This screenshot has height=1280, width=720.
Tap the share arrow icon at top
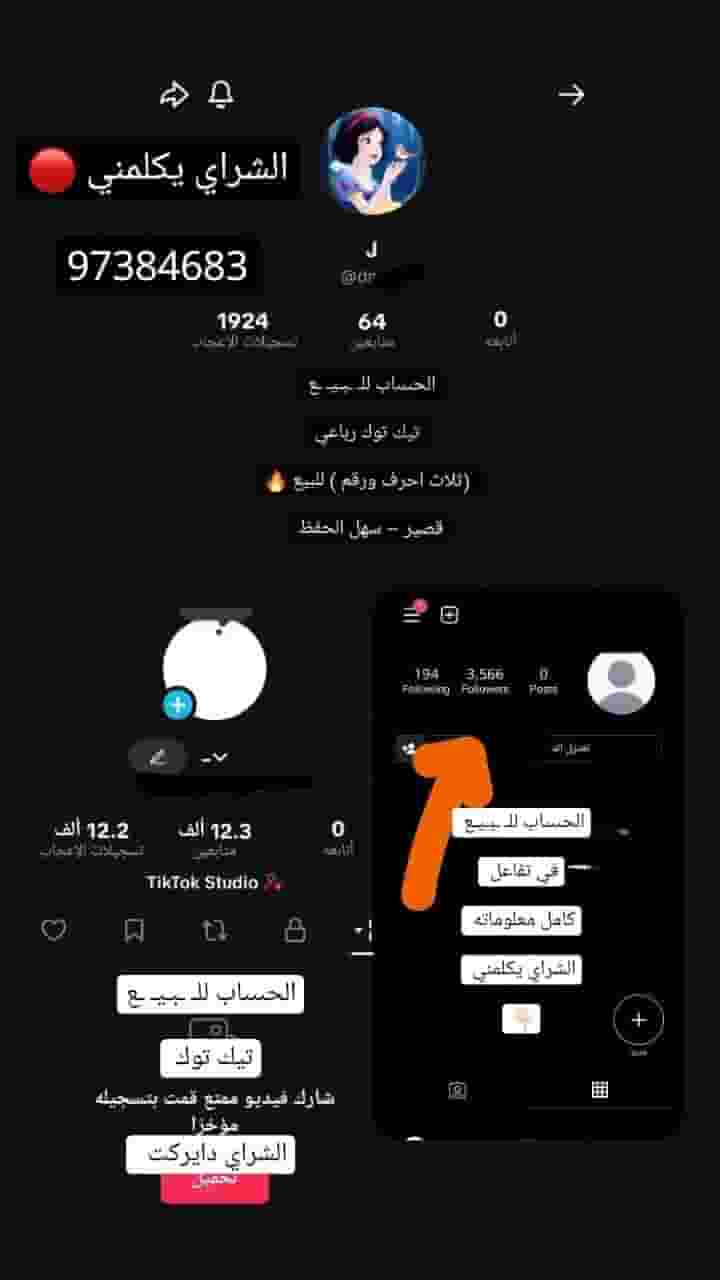(176, 93)
